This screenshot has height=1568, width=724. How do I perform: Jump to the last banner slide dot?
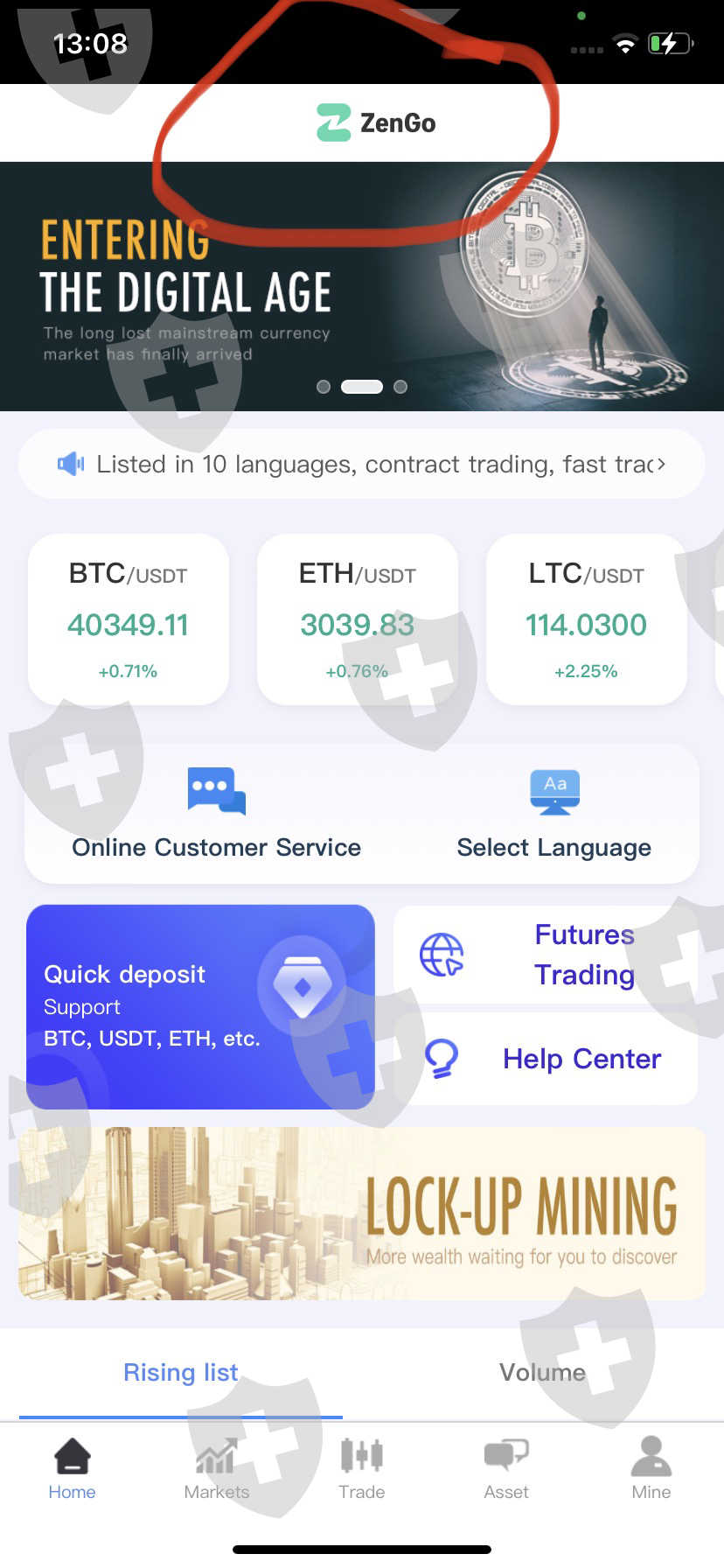click(x=400, y=387)
